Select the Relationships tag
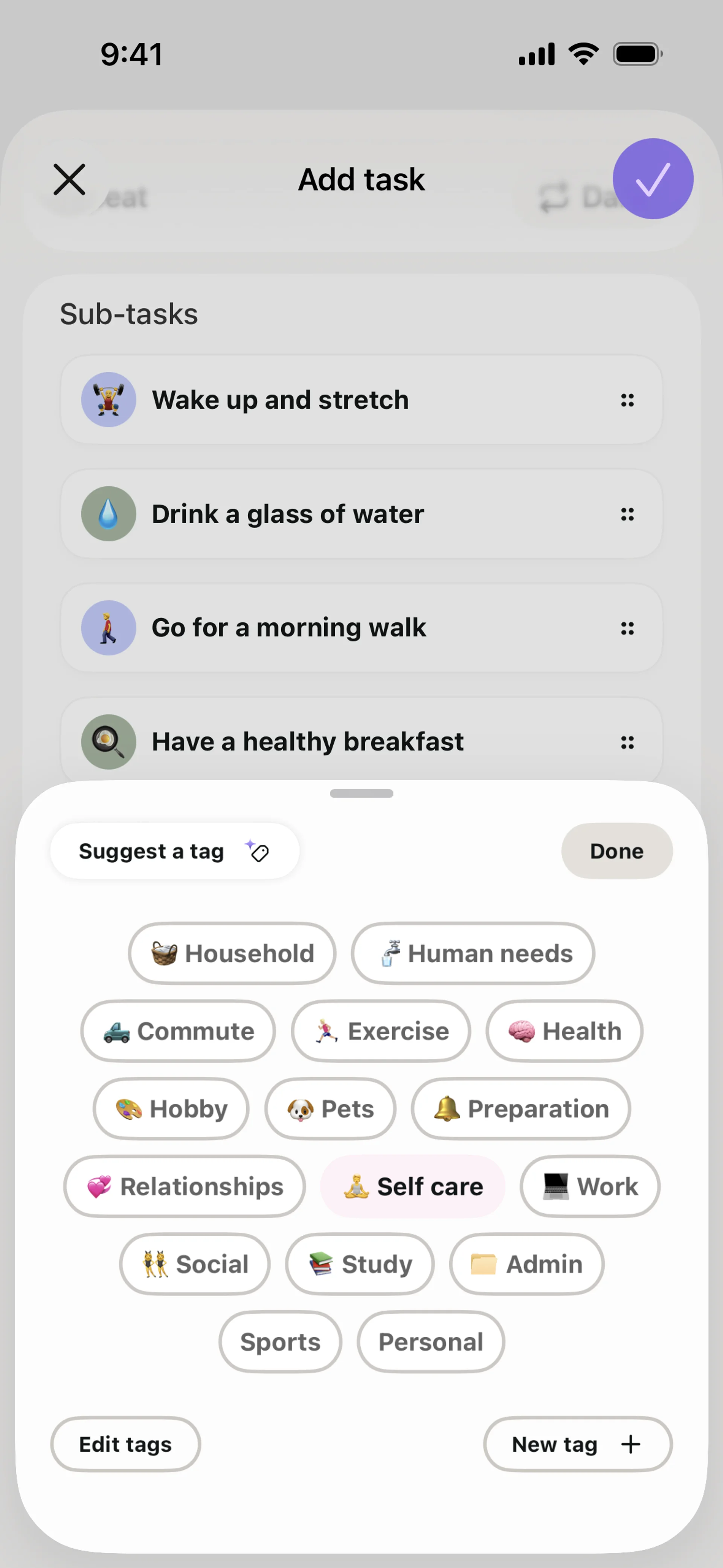 click(185, 1186)
